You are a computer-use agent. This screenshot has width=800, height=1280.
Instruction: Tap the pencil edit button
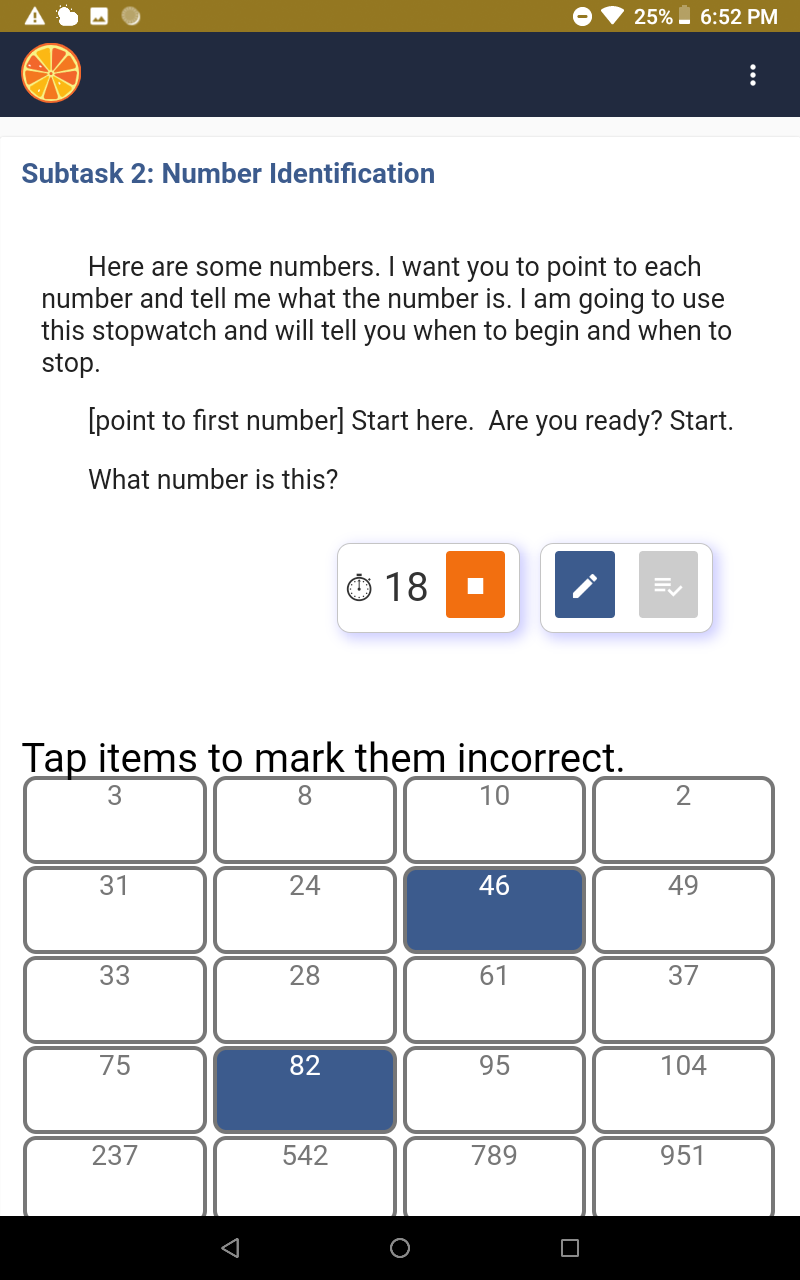coord(585,585)
